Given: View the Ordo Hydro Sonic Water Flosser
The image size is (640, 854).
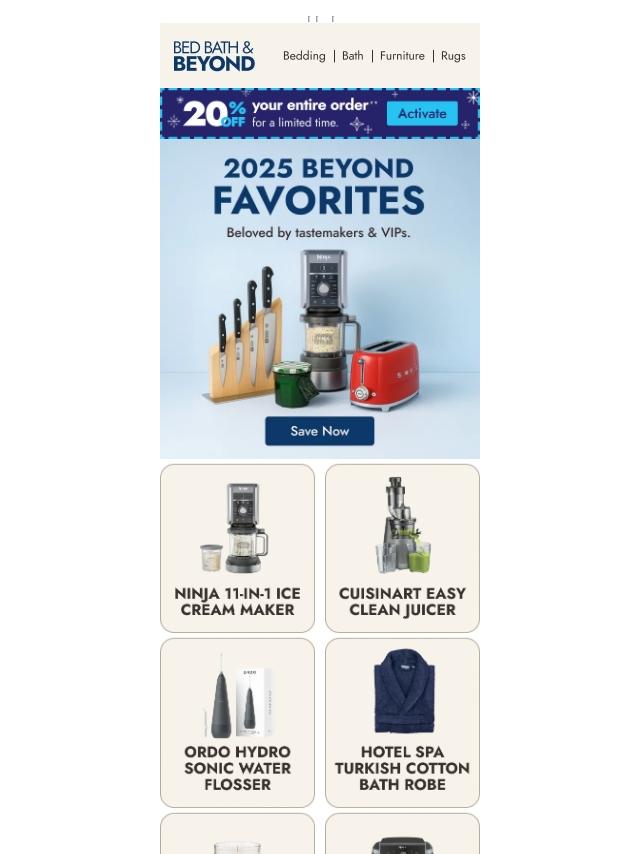Looking at the screenshot, I should click(237, 722).
